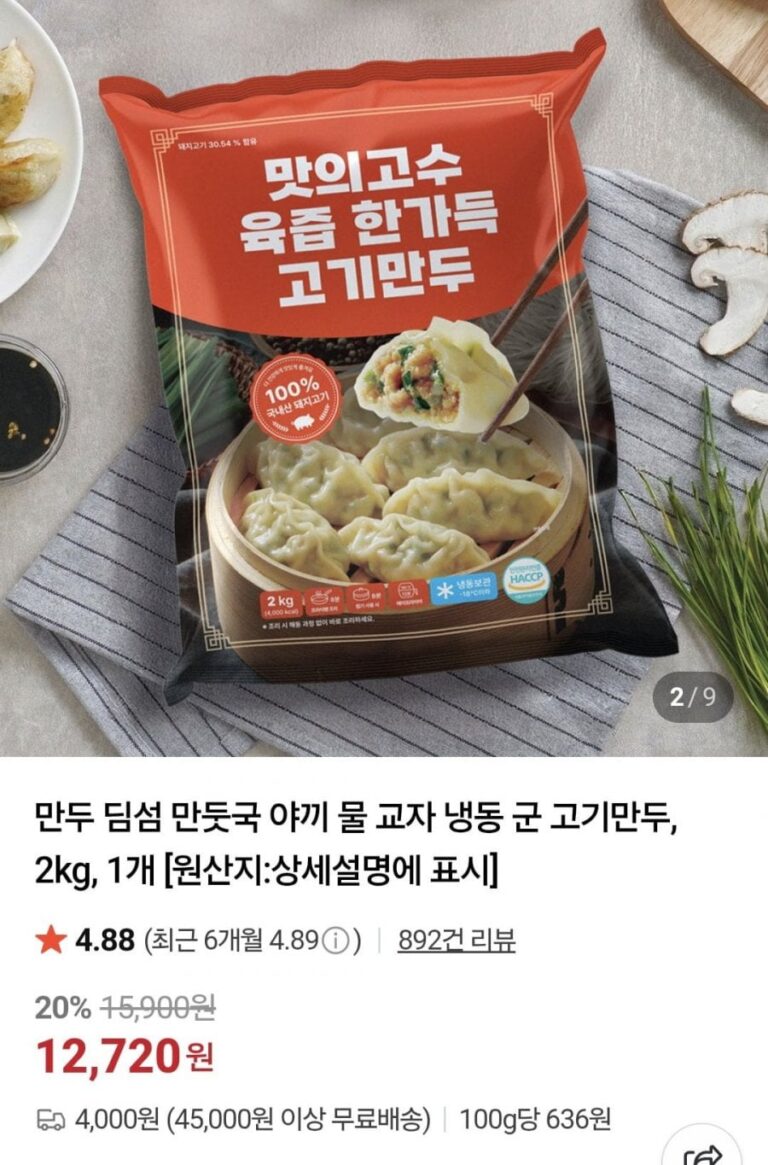Open the product photo of 고기만두

pyautogui.click(x=384, y=378)
